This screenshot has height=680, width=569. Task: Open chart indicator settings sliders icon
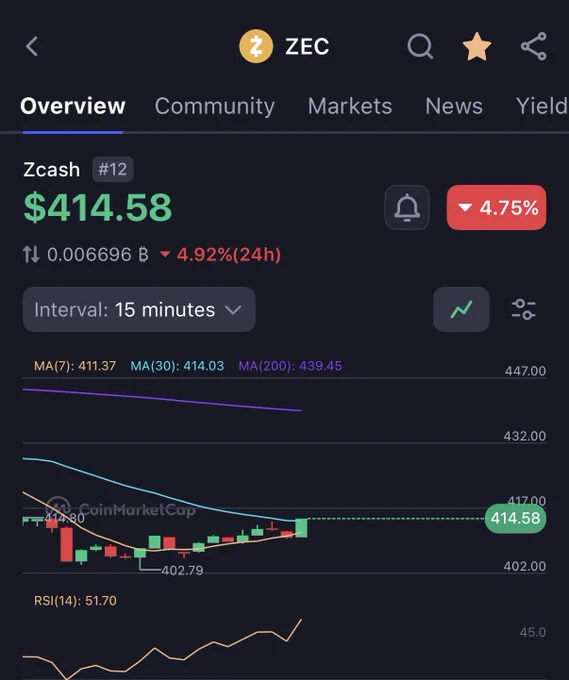click(523, 310)
